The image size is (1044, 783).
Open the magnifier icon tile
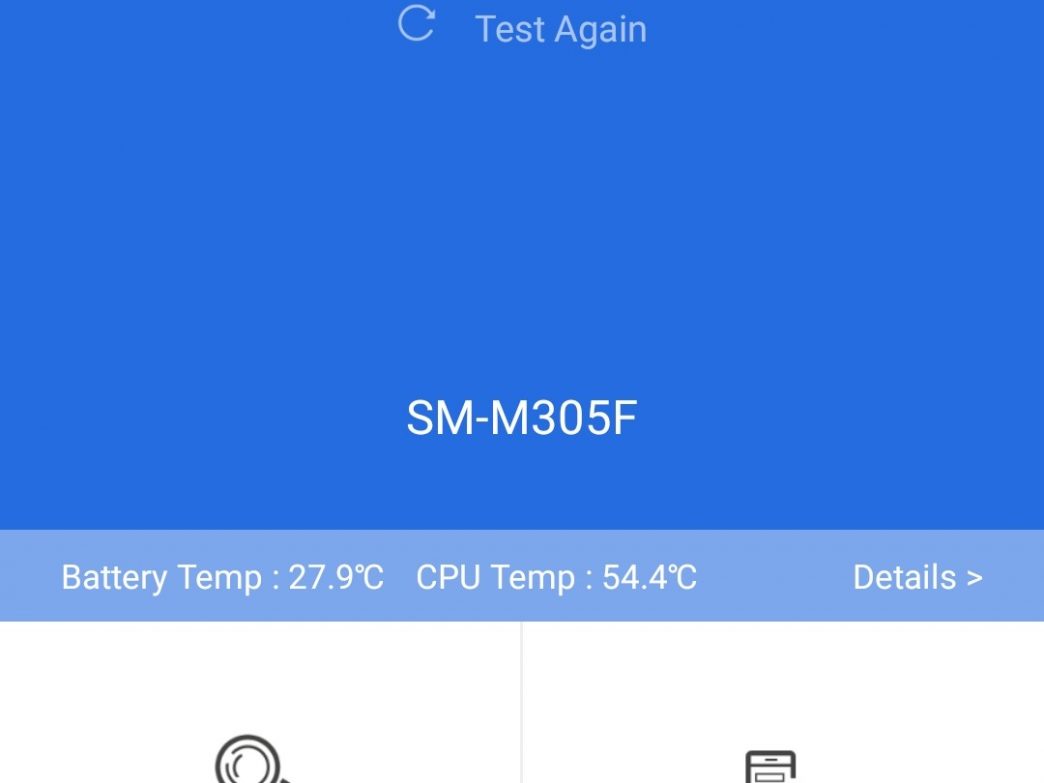tap(254, 762)
